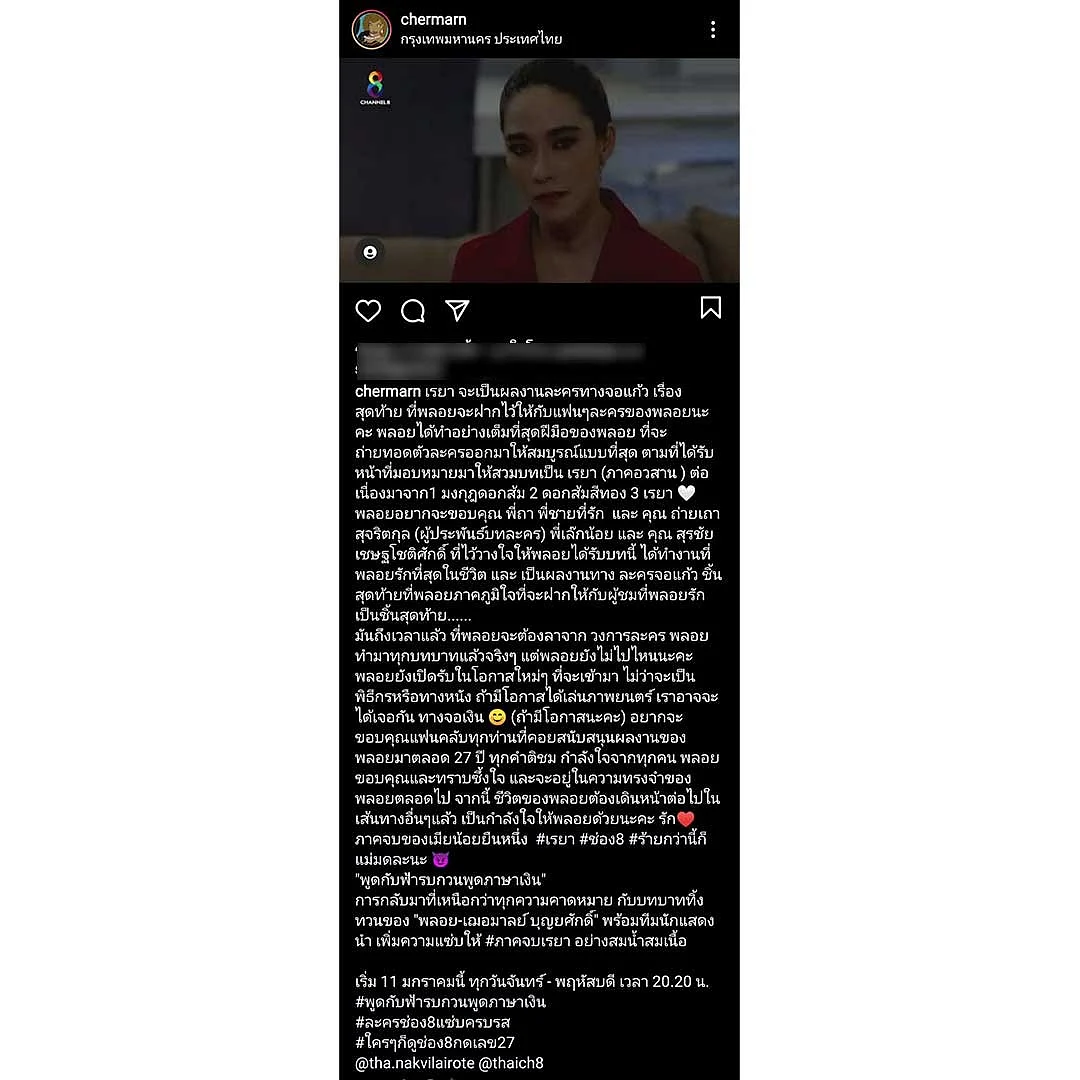Open the three-dot overflow menu
The width and height of the screenshot is (1080, 1080).
(x=712, y=29)
